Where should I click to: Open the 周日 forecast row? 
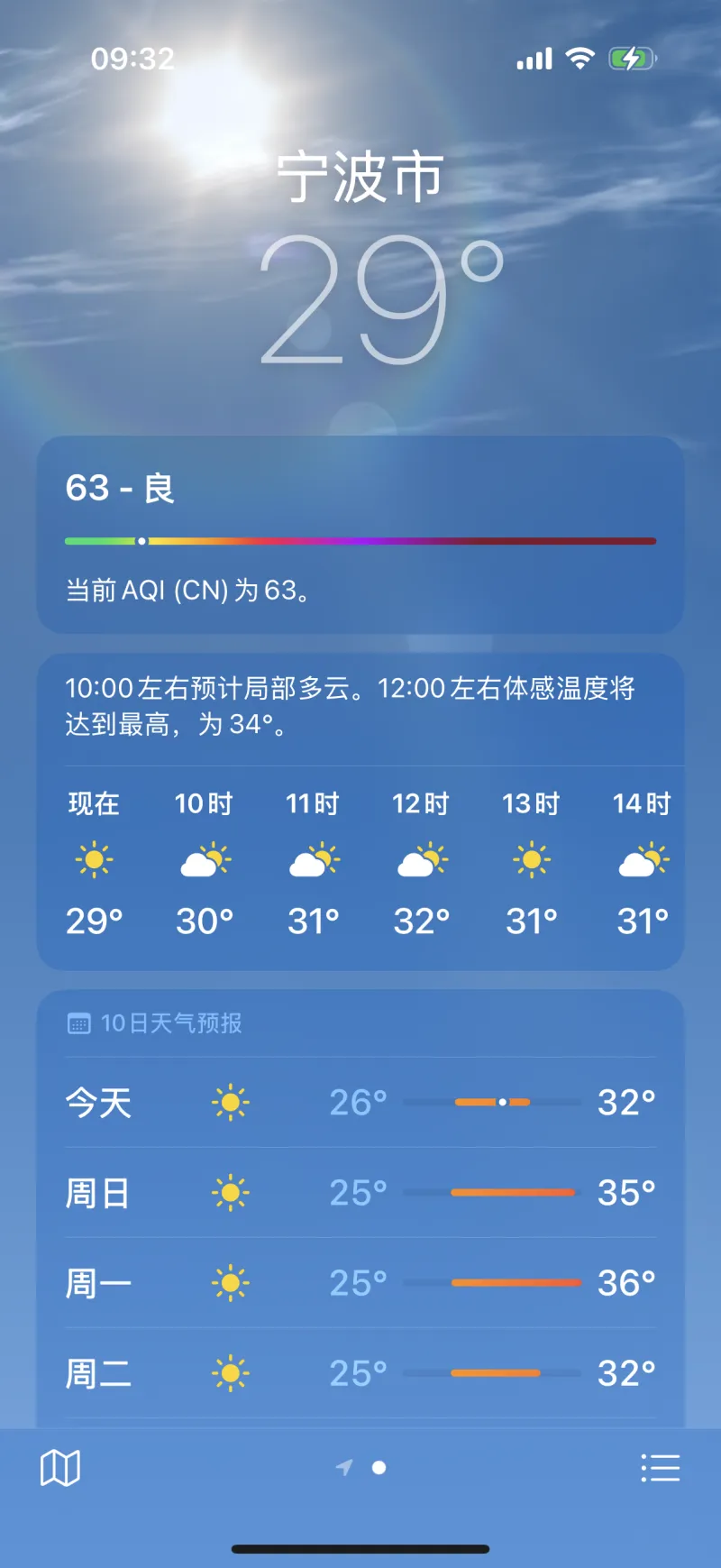360,1192
